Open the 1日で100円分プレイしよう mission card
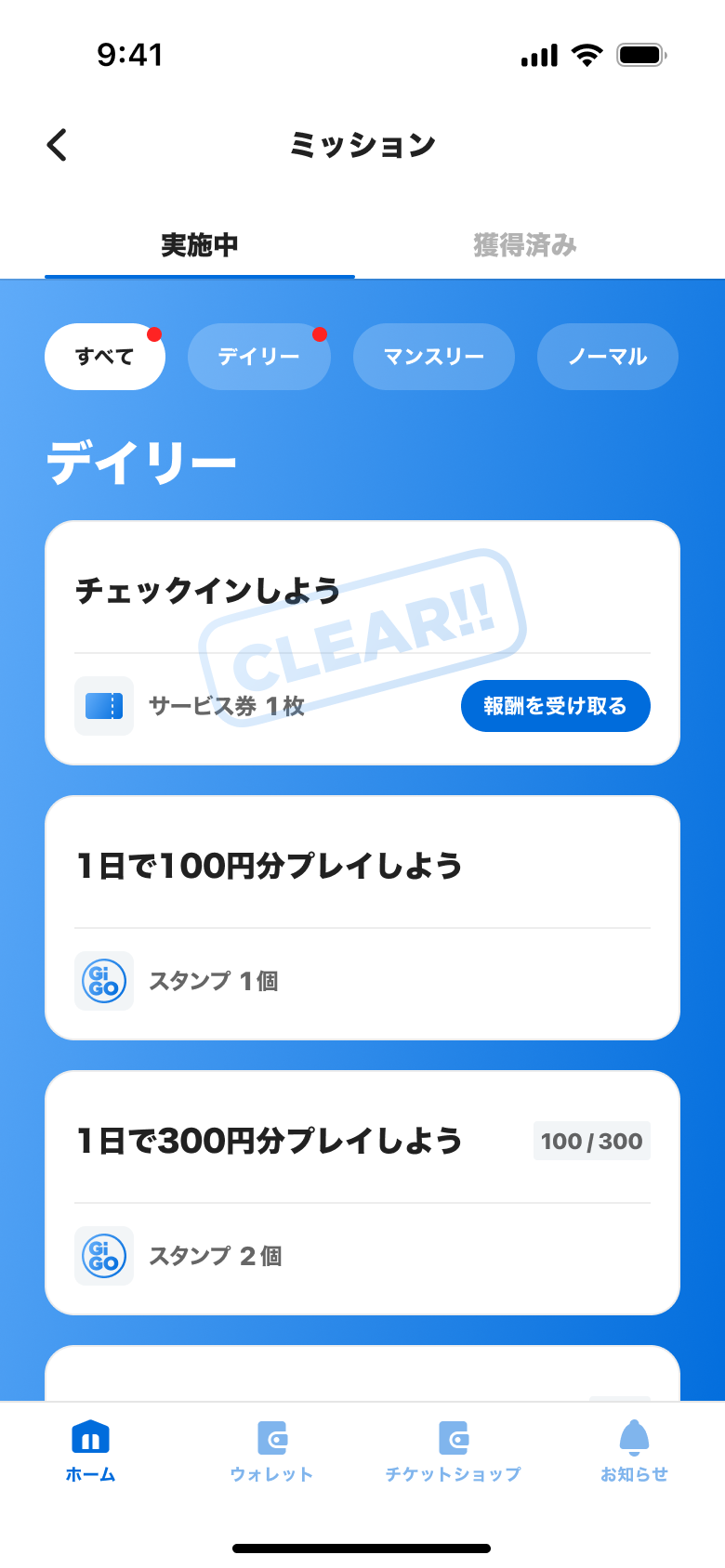This screenshot has height=1568, width=725. 362,917
